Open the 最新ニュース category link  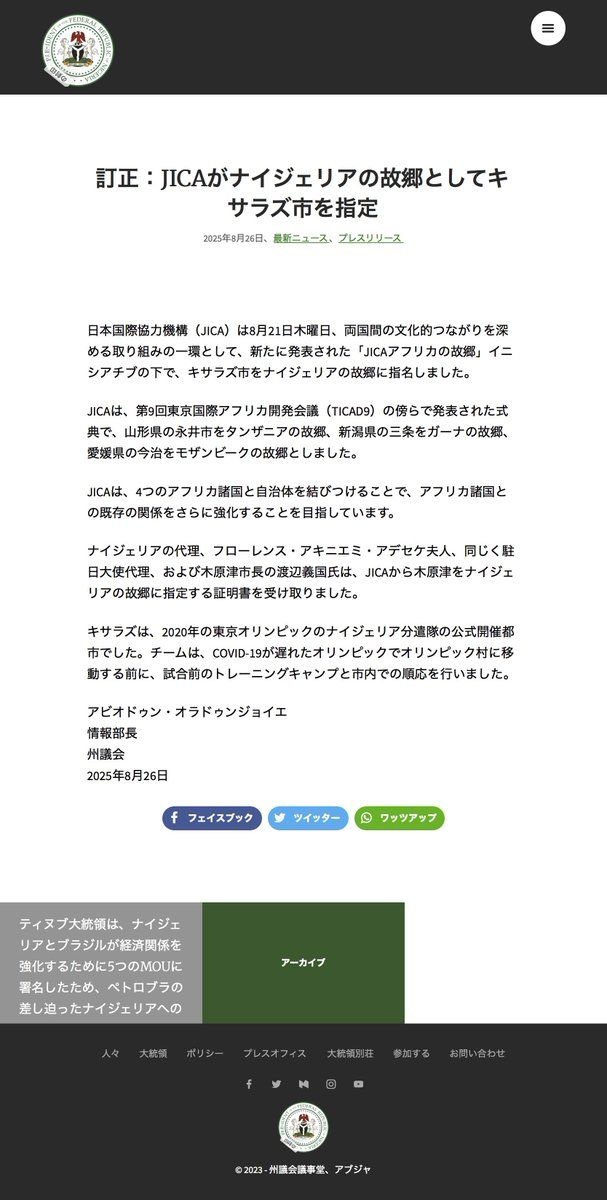(x=300, y=239)
